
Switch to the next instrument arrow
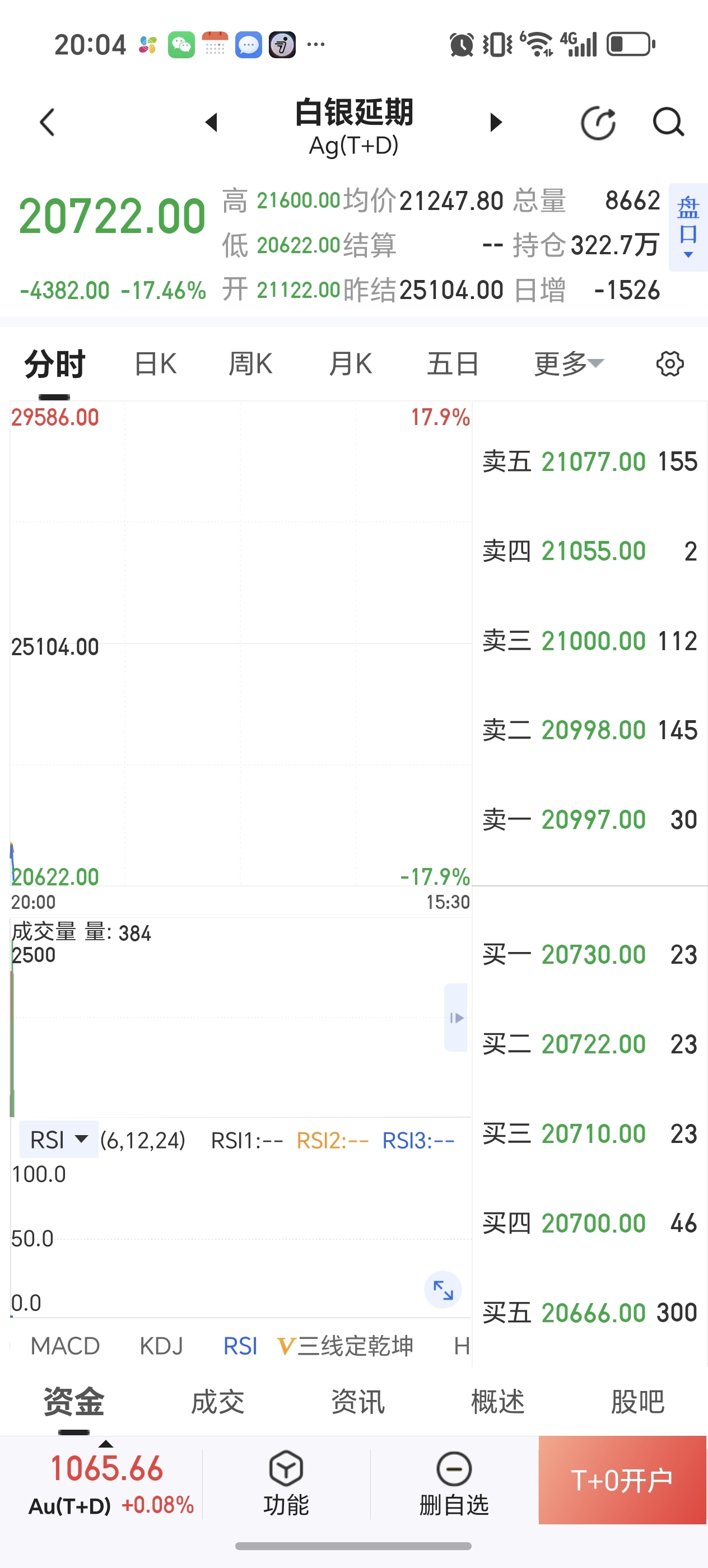[496, 122]
